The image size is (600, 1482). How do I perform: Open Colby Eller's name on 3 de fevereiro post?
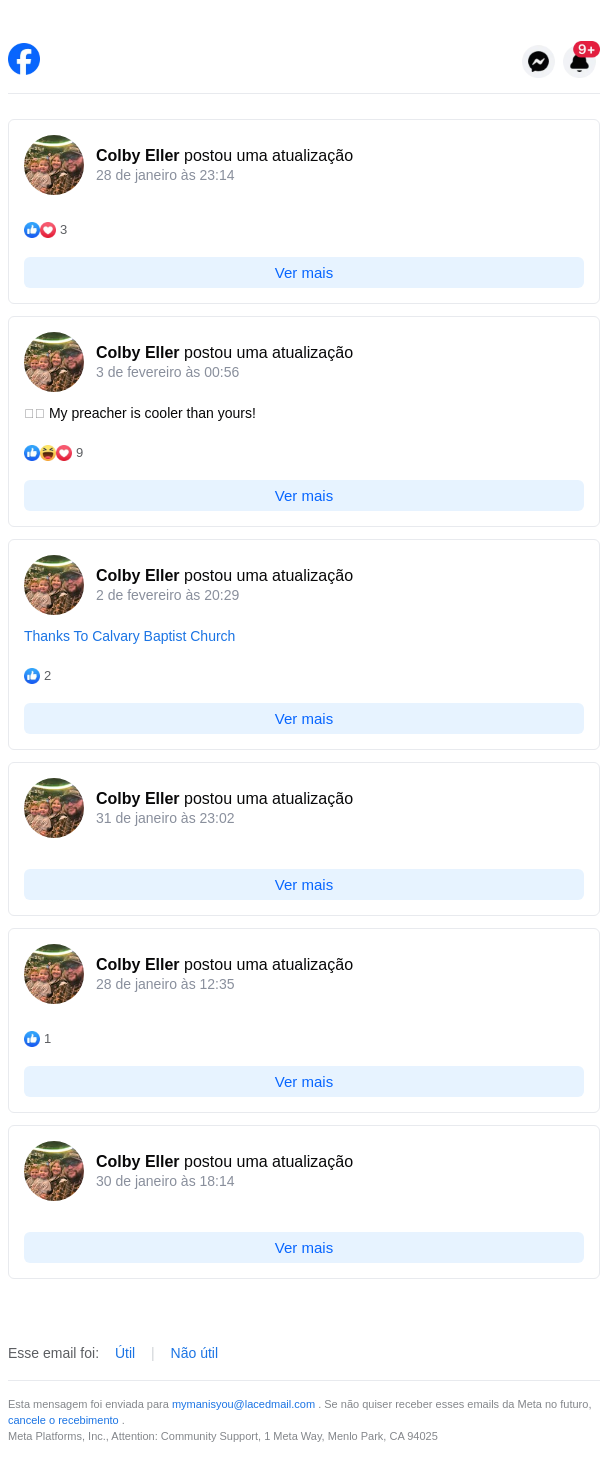(138, 352)
